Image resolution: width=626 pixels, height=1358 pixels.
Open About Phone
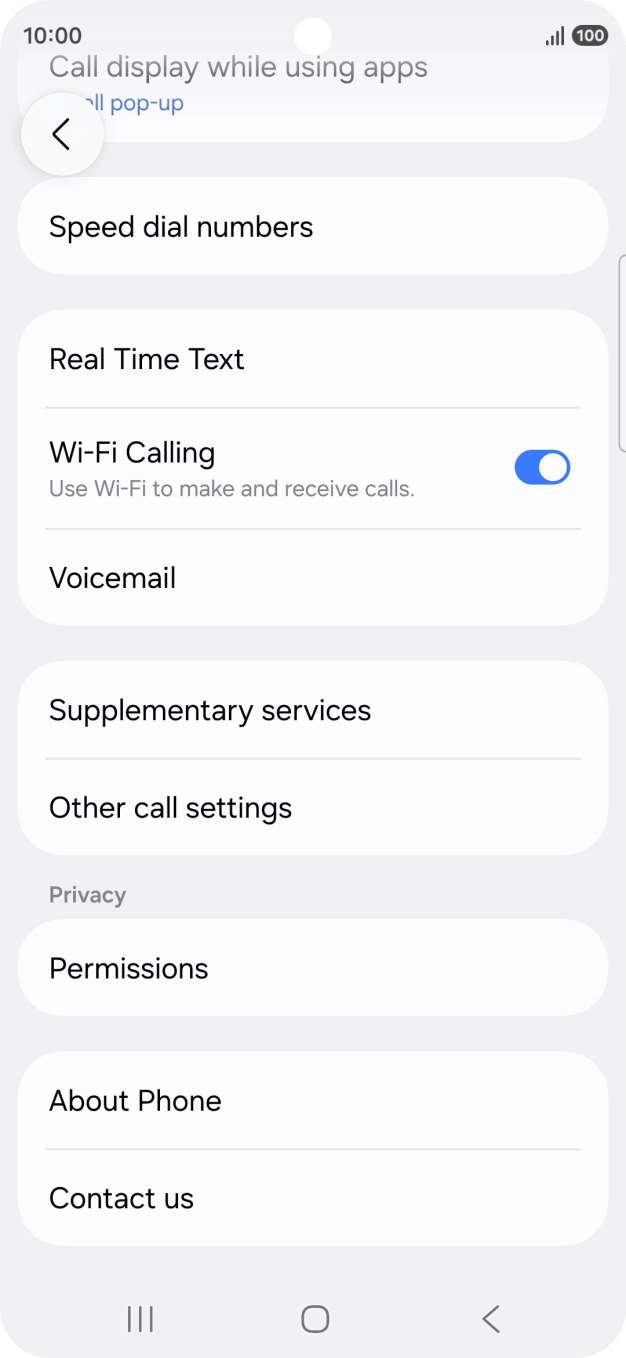point(312,1101)
